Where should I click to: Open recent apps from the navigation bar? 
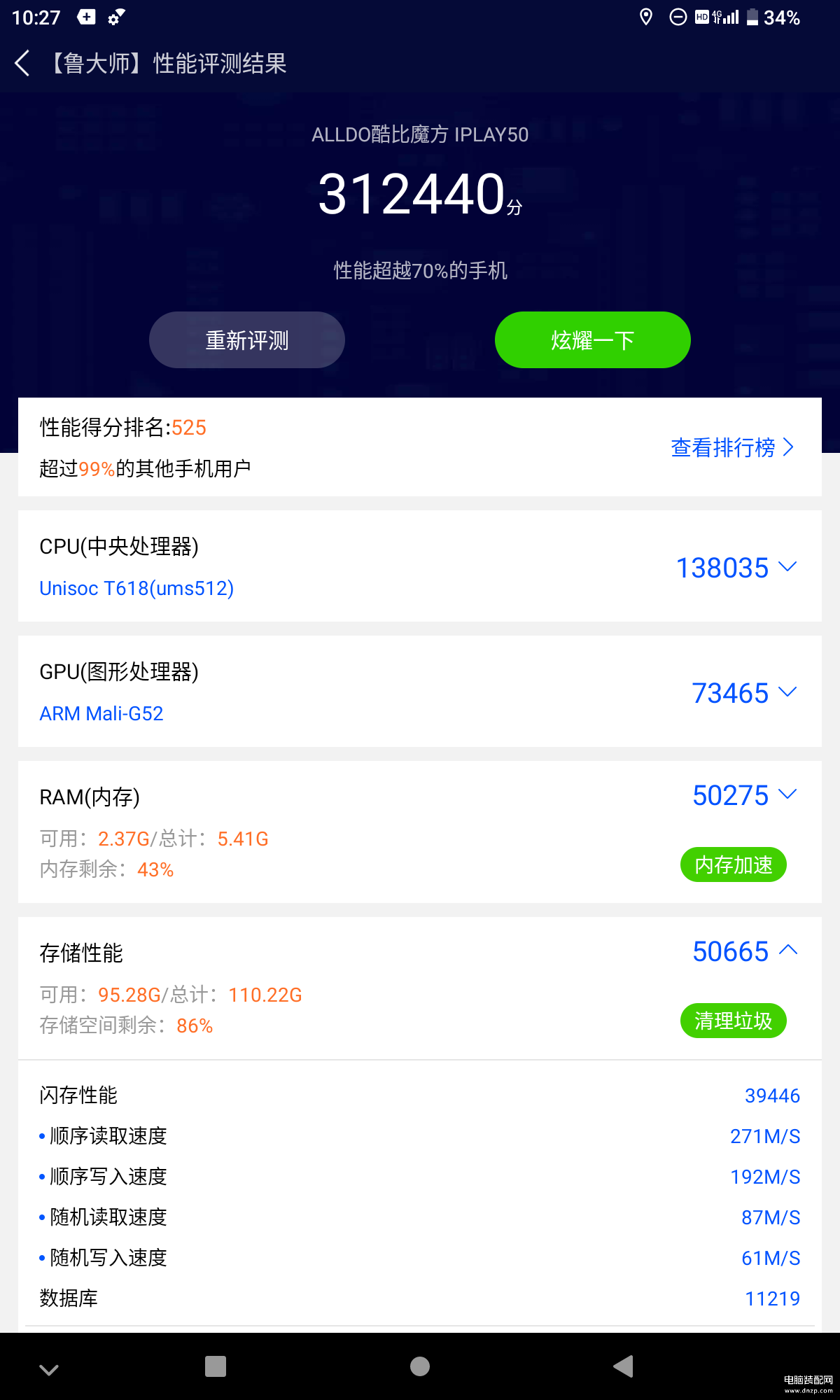pos(216,1366)
